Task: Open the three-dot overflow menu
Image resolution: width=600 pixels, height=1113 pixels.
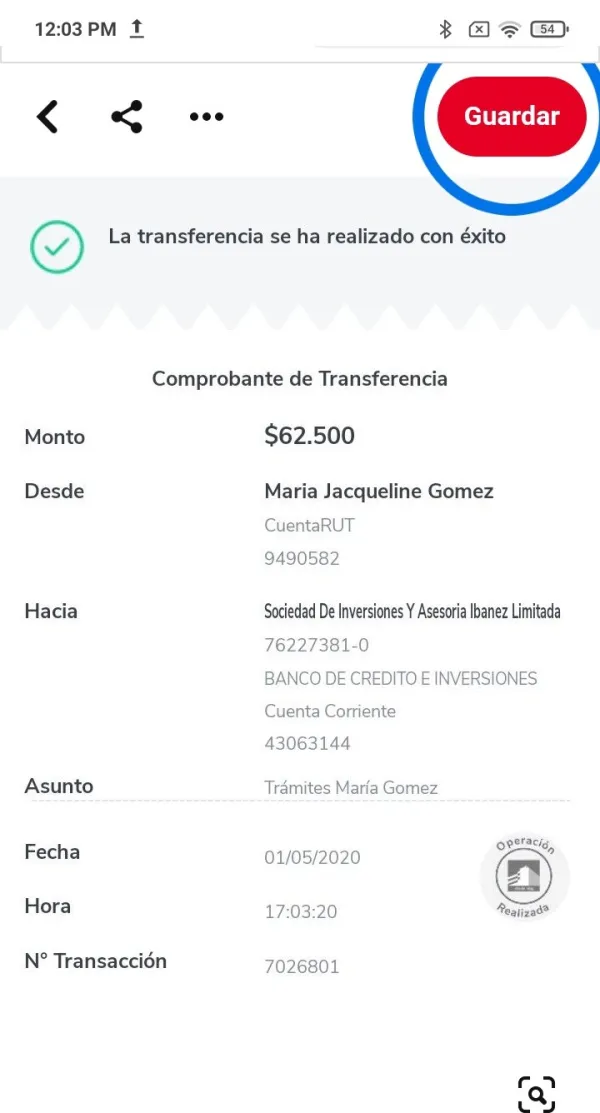Action: [207, 116]
